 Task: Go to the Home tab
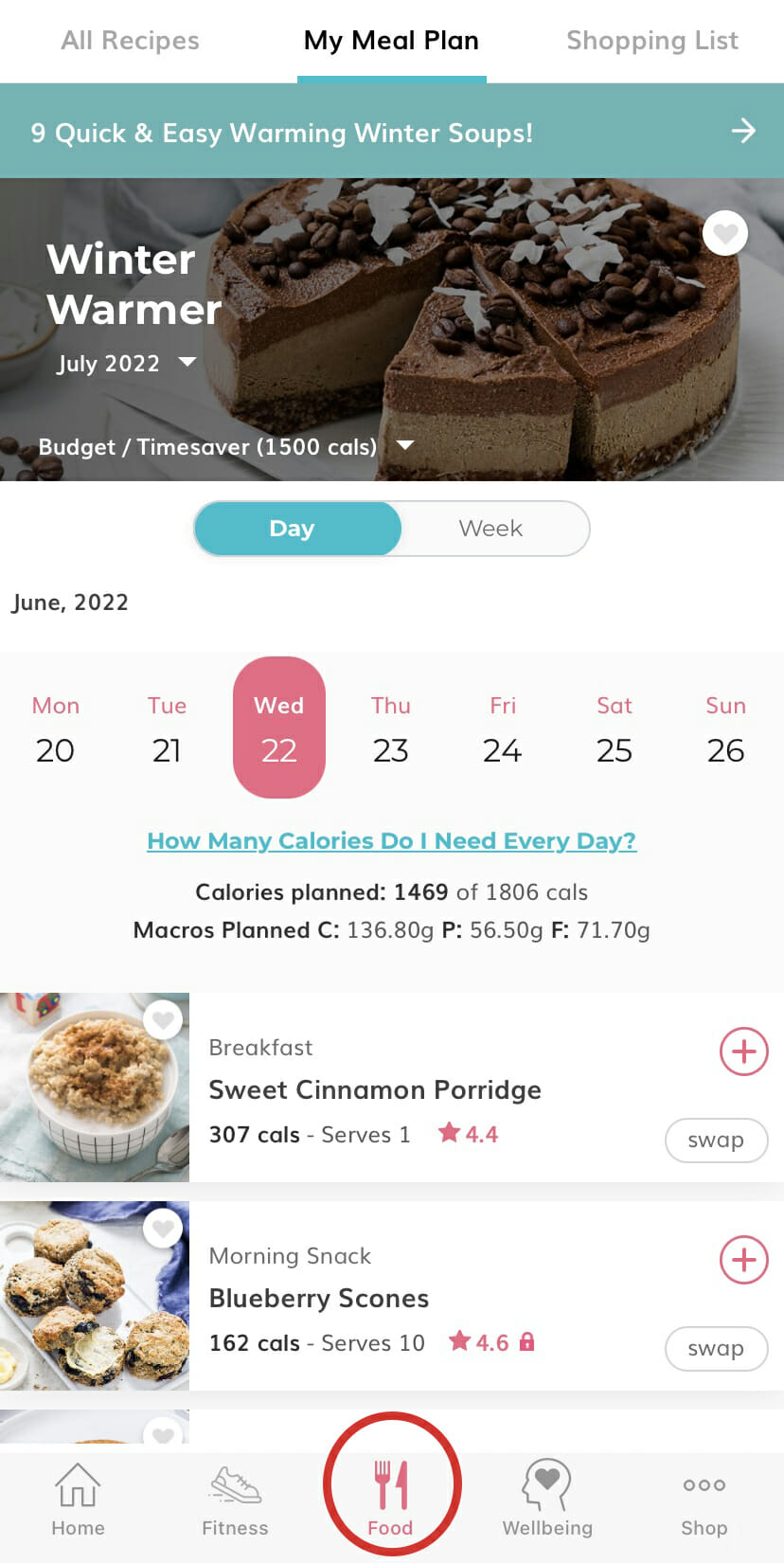78,1499
